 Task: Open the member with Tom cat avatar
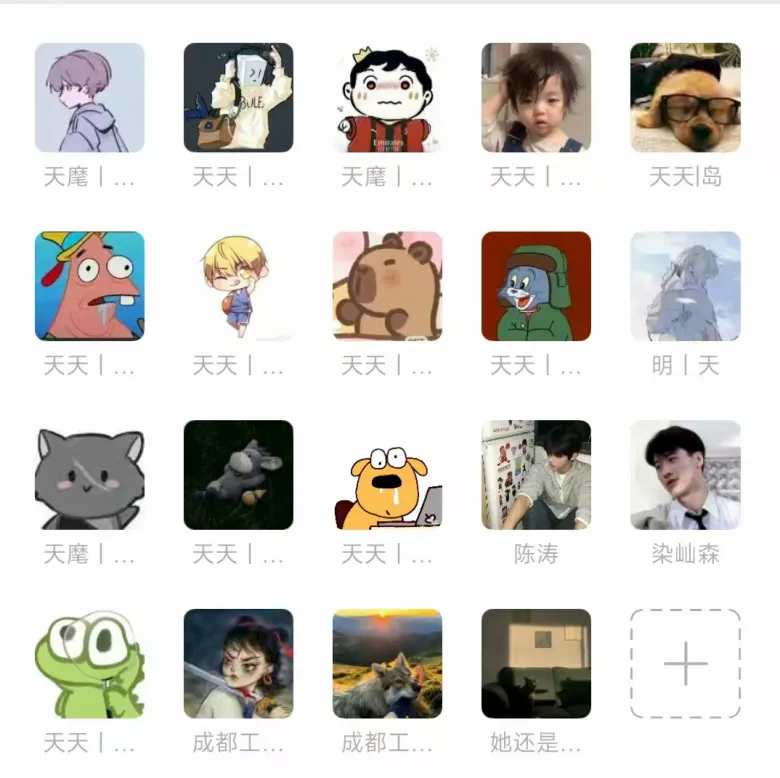point(536,286)
